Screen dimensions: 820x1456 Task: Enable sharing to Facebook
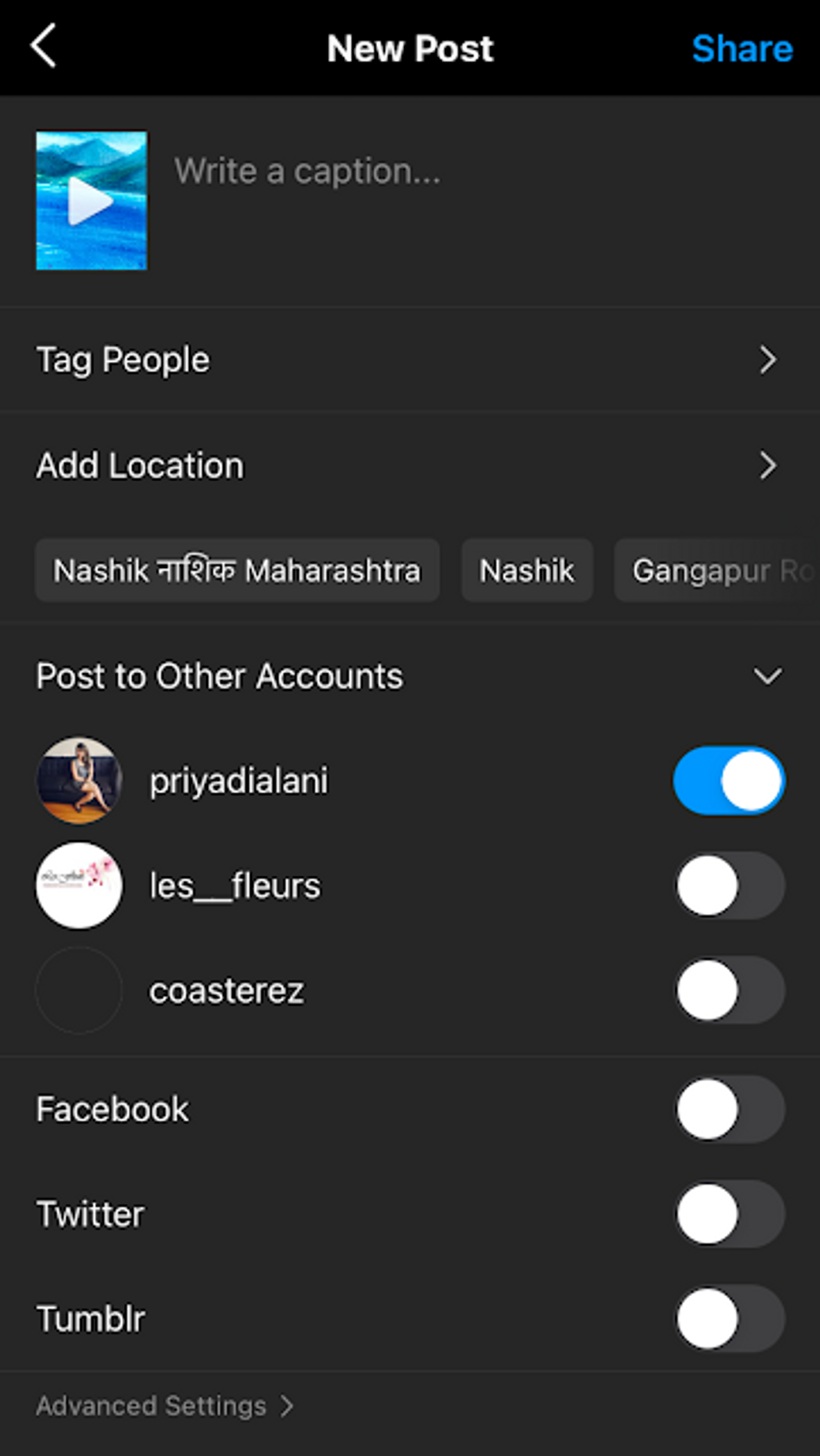click(x=728, y=1109)
